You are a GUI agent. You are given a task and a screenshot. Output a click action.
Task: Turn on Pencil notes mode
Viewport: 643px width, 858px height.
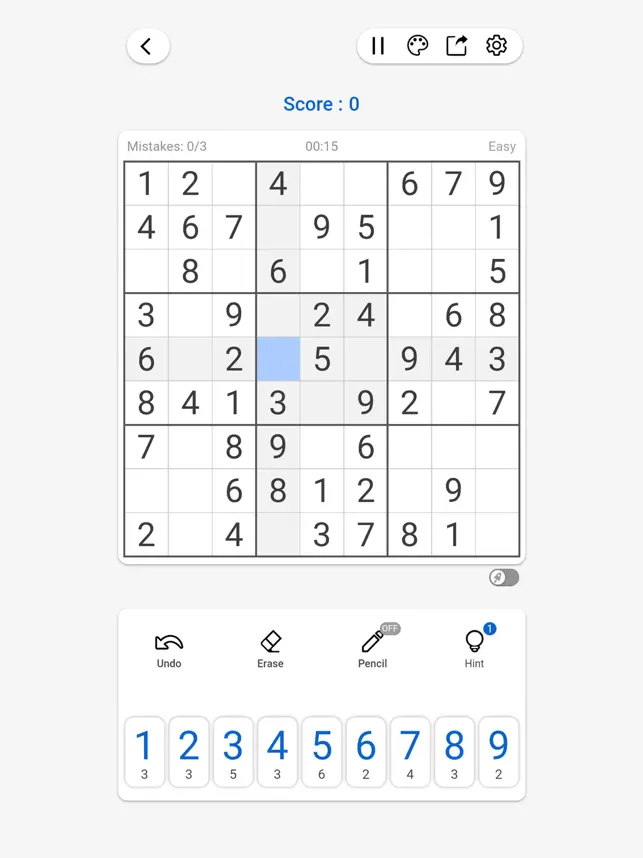tap(372, 649)
